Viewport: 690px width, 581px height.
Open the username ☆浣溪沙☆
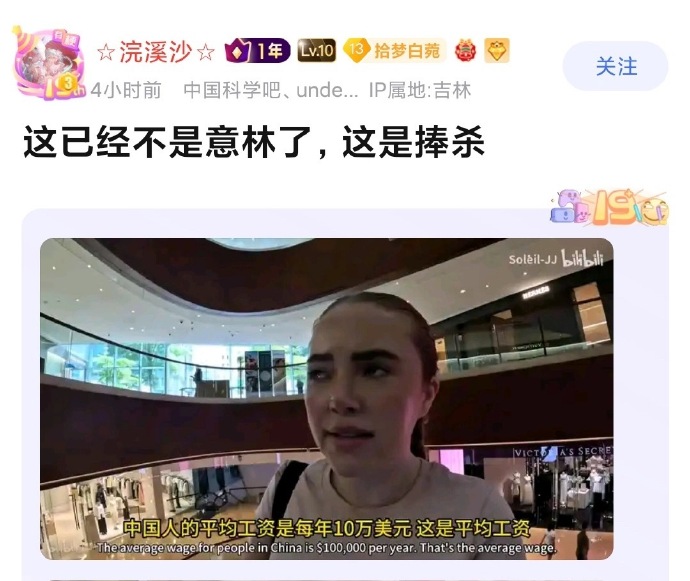click(155, 51)
